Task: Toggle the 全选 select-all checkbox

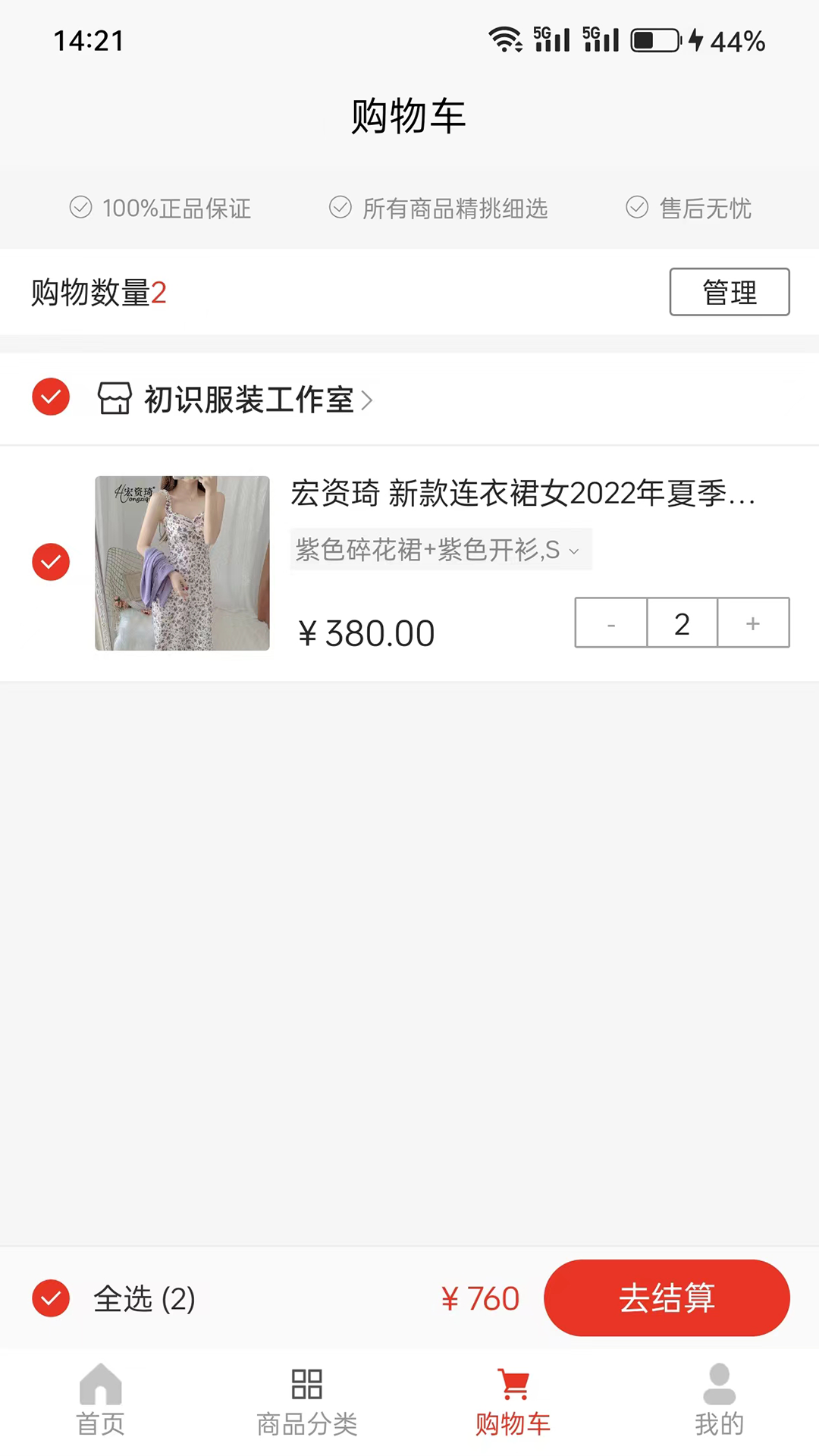Action: tap(51, 1298)
